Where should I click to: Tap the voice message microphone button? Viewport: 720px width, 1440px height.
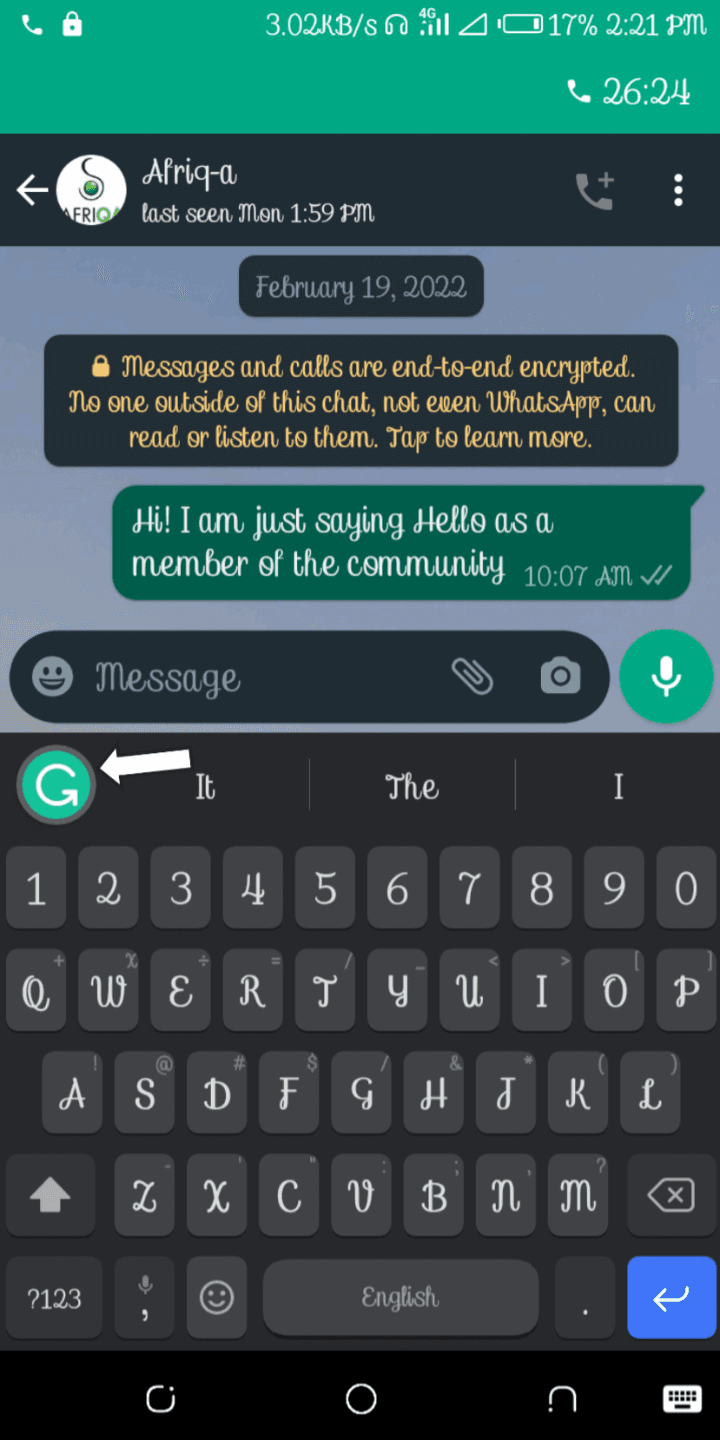pyautogui.click(x=666, y=677)
